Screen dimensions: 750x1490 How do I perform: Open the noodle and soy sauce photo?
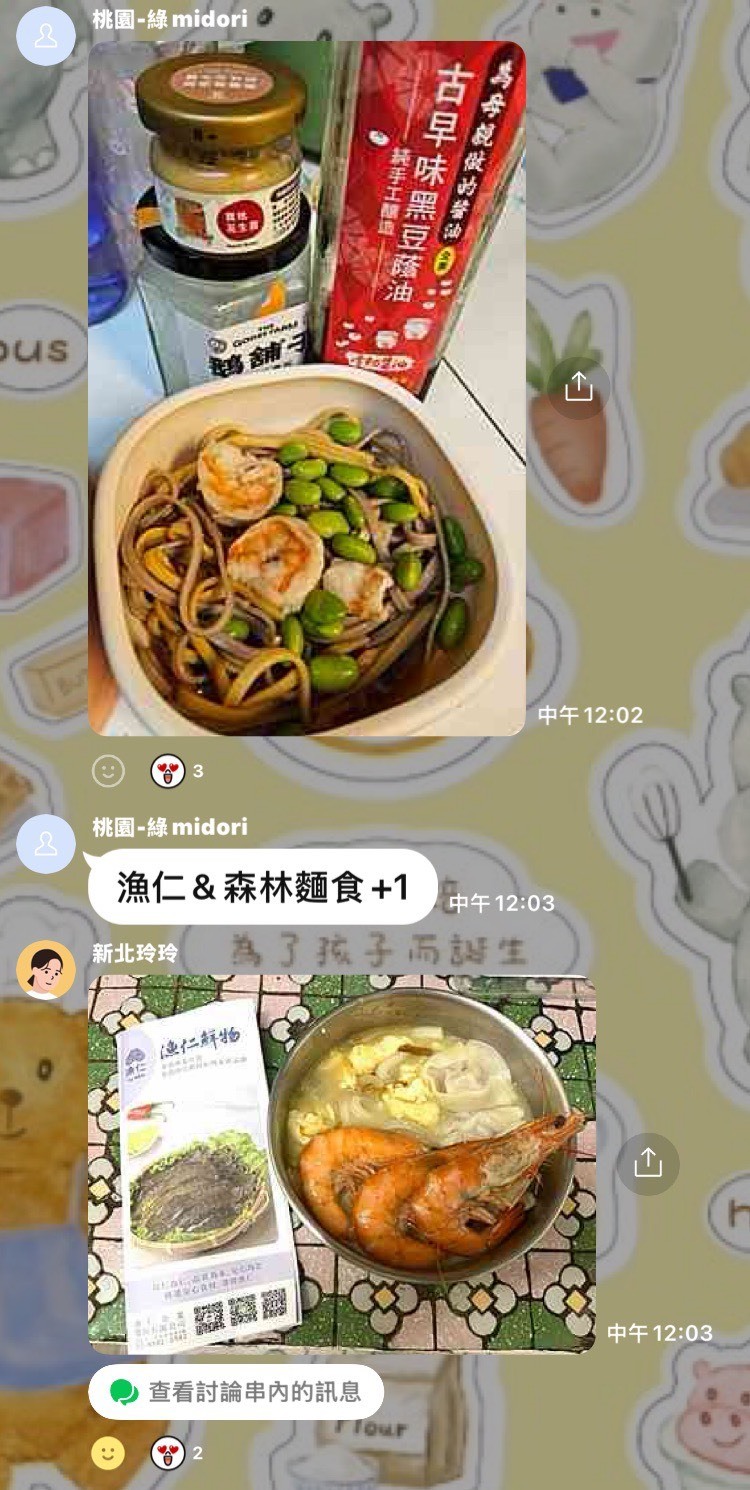(x=307, y=388)
